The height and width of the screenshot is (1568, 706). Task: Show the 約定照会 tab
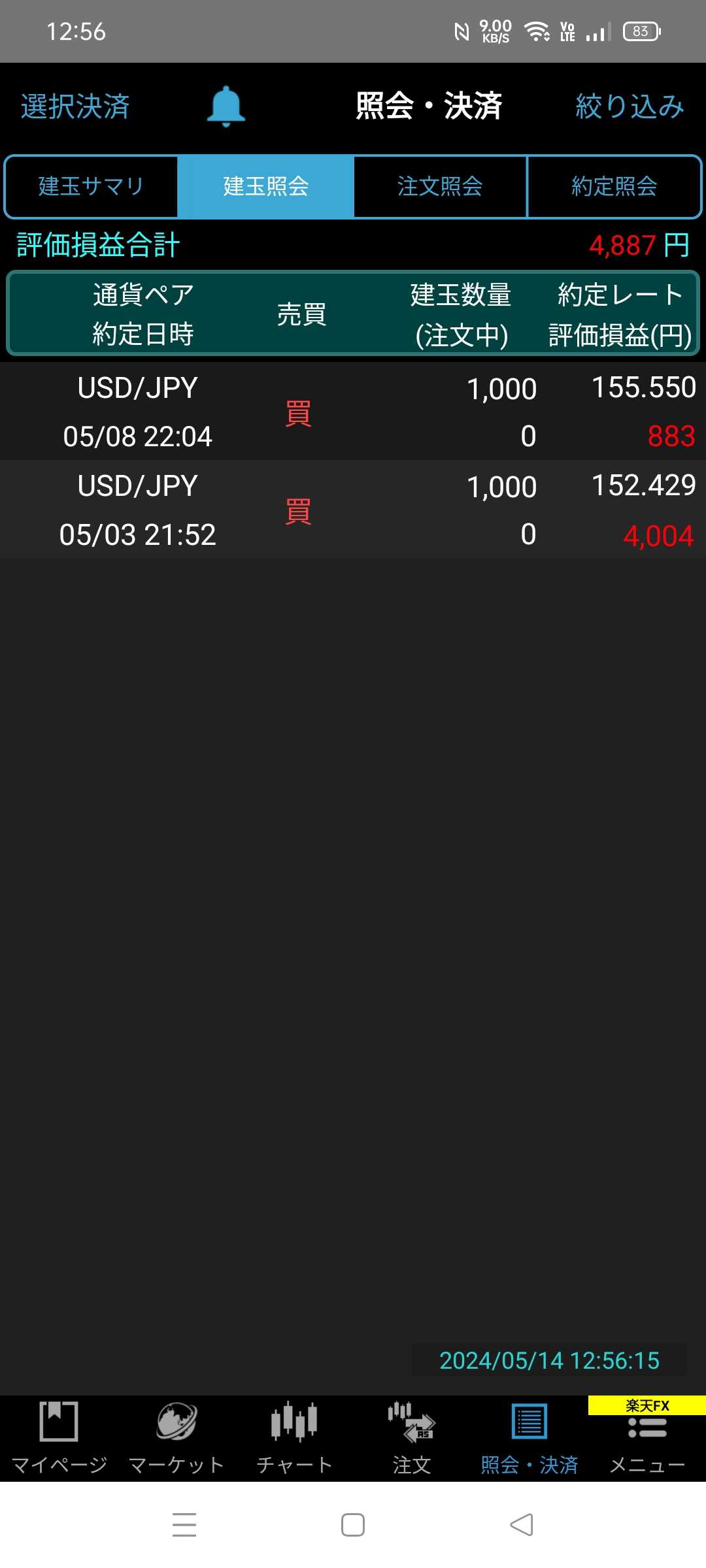pyautogui.click(x=614, y=187)
